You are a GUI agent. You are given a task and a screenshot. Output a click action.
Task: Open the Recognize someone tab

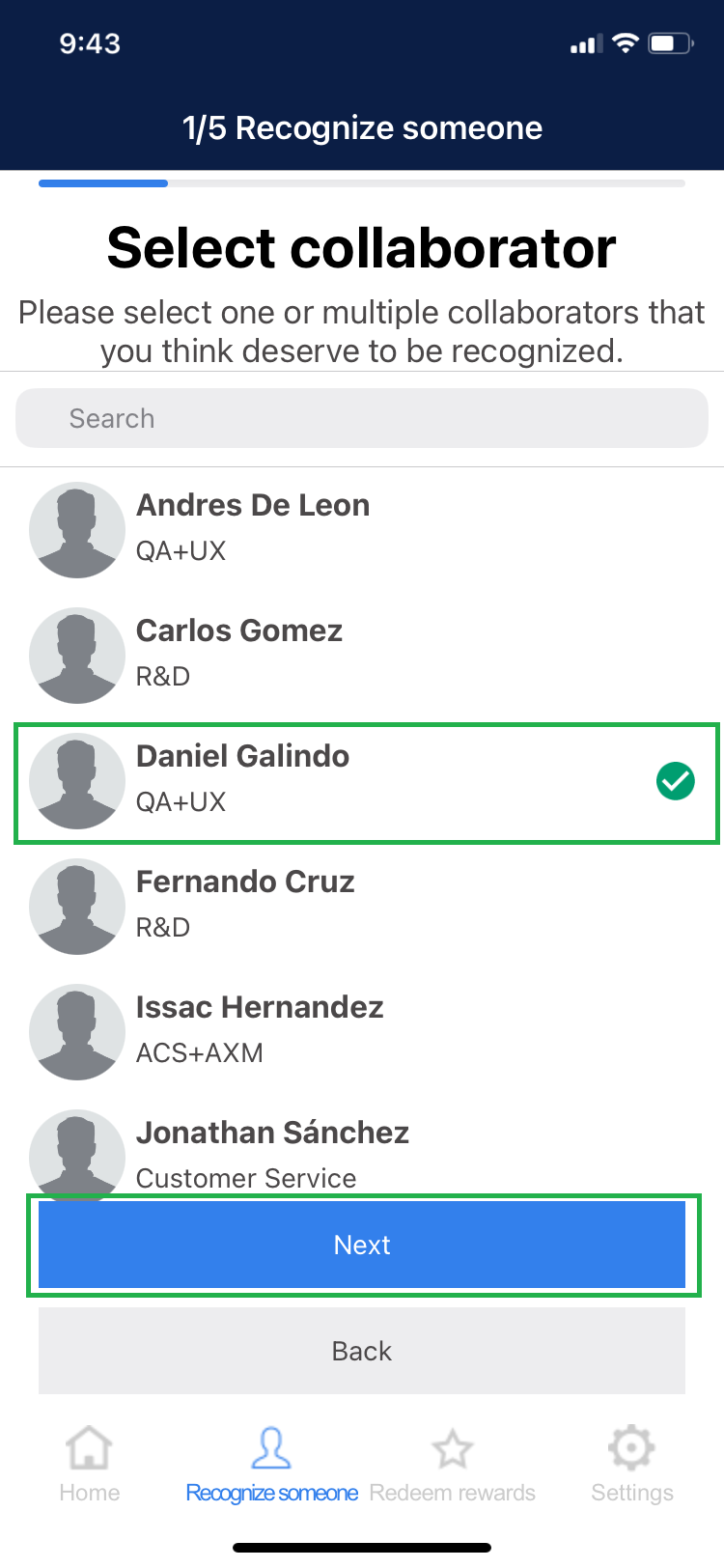tap(271, 1464)
